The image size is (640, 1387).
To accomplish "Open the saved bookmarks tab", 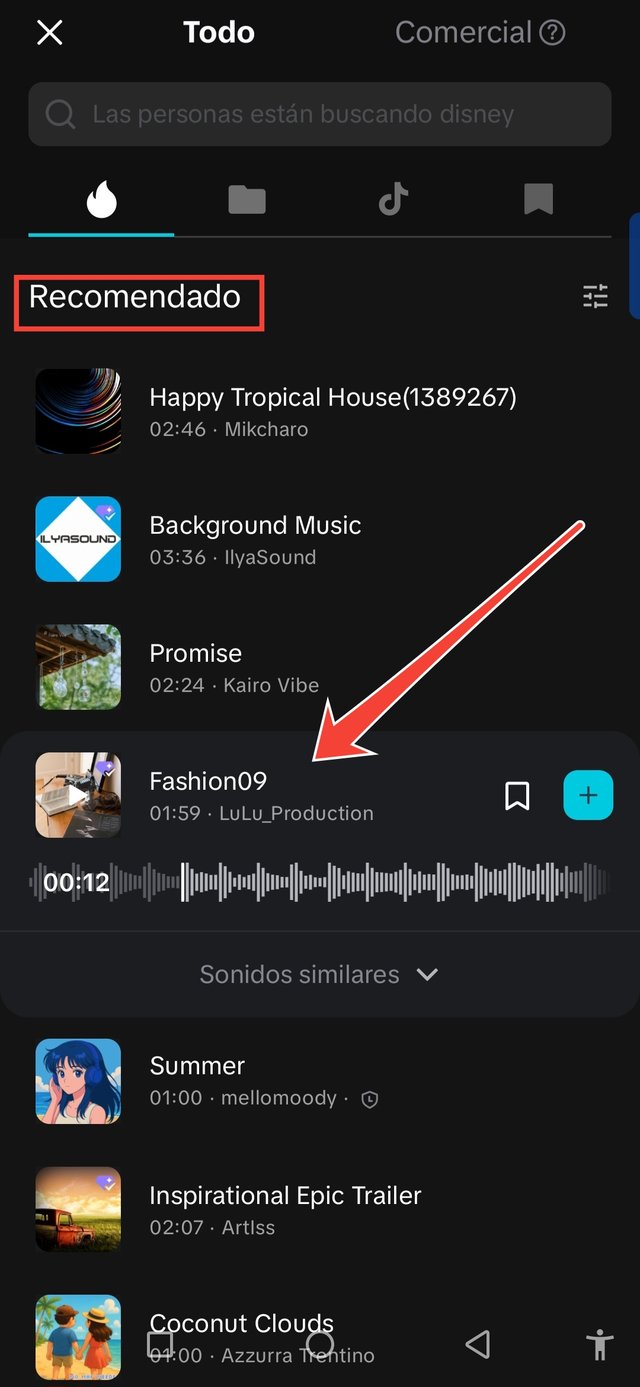I will tap(538, 200).
